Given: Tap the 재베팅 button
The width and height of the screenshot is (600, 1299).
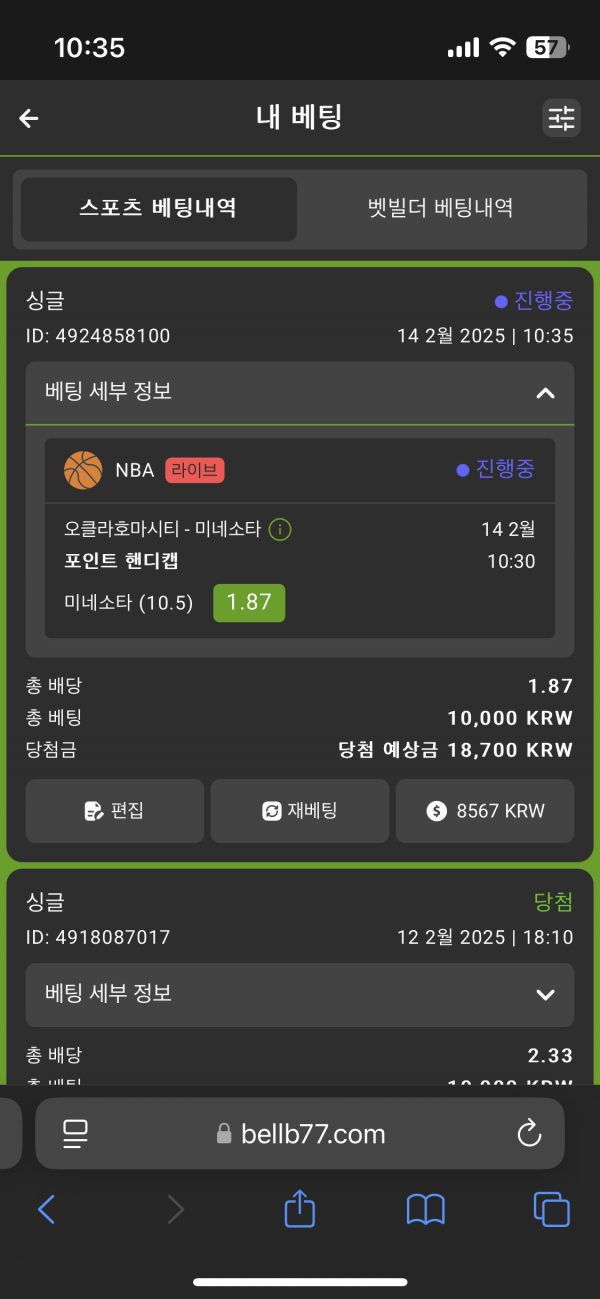Looking at the screenshot, I should click(x=300, y=811).
